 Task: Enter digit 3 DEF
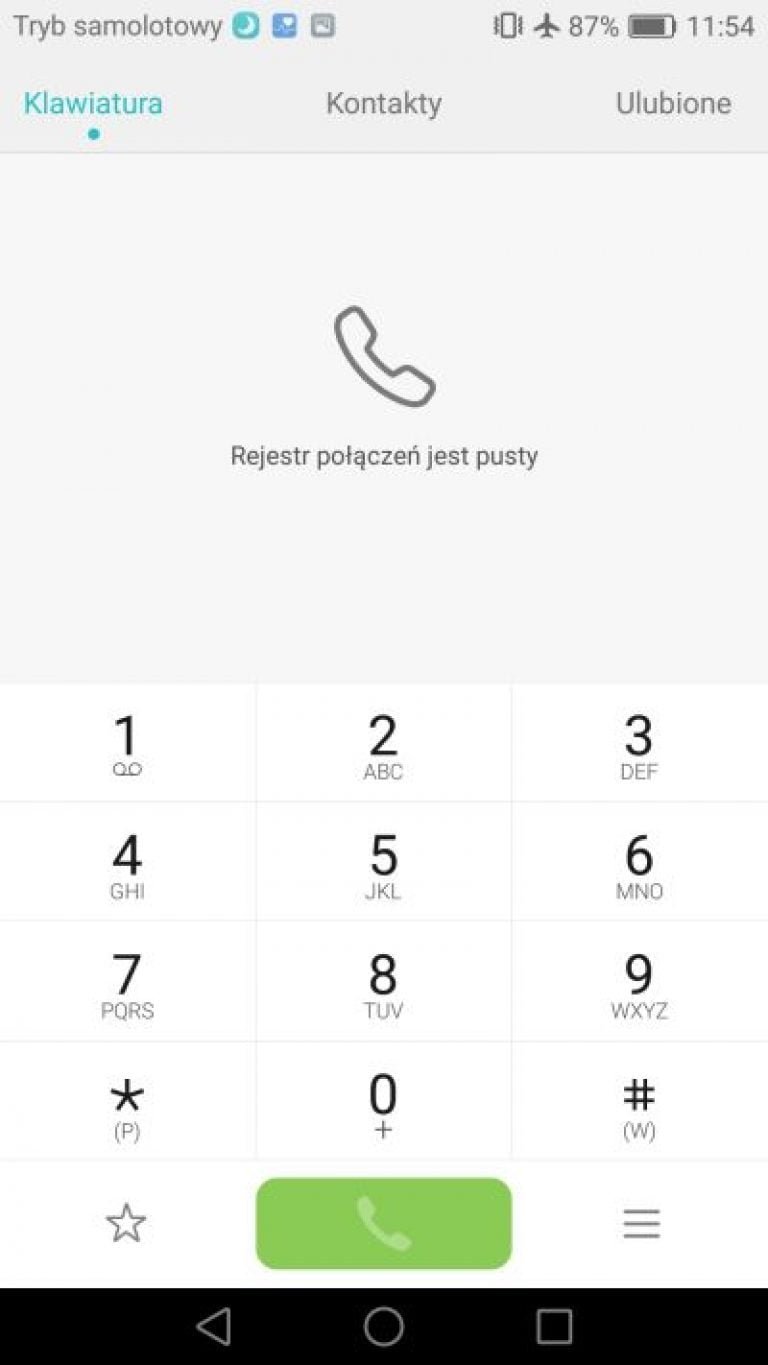640,743
